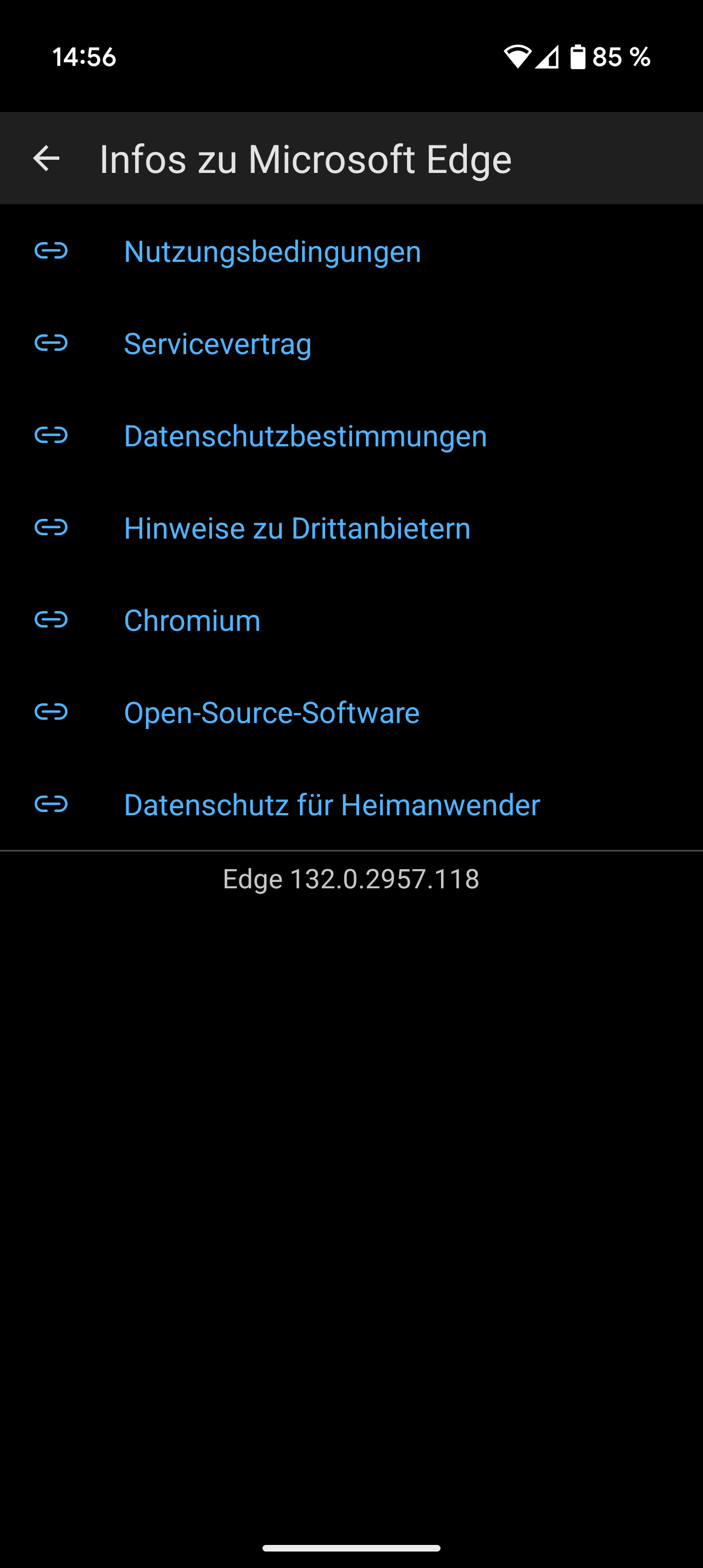Tap the Chromium link
The height and width of the screenshot is (1568, 703).
click(192, 620)
